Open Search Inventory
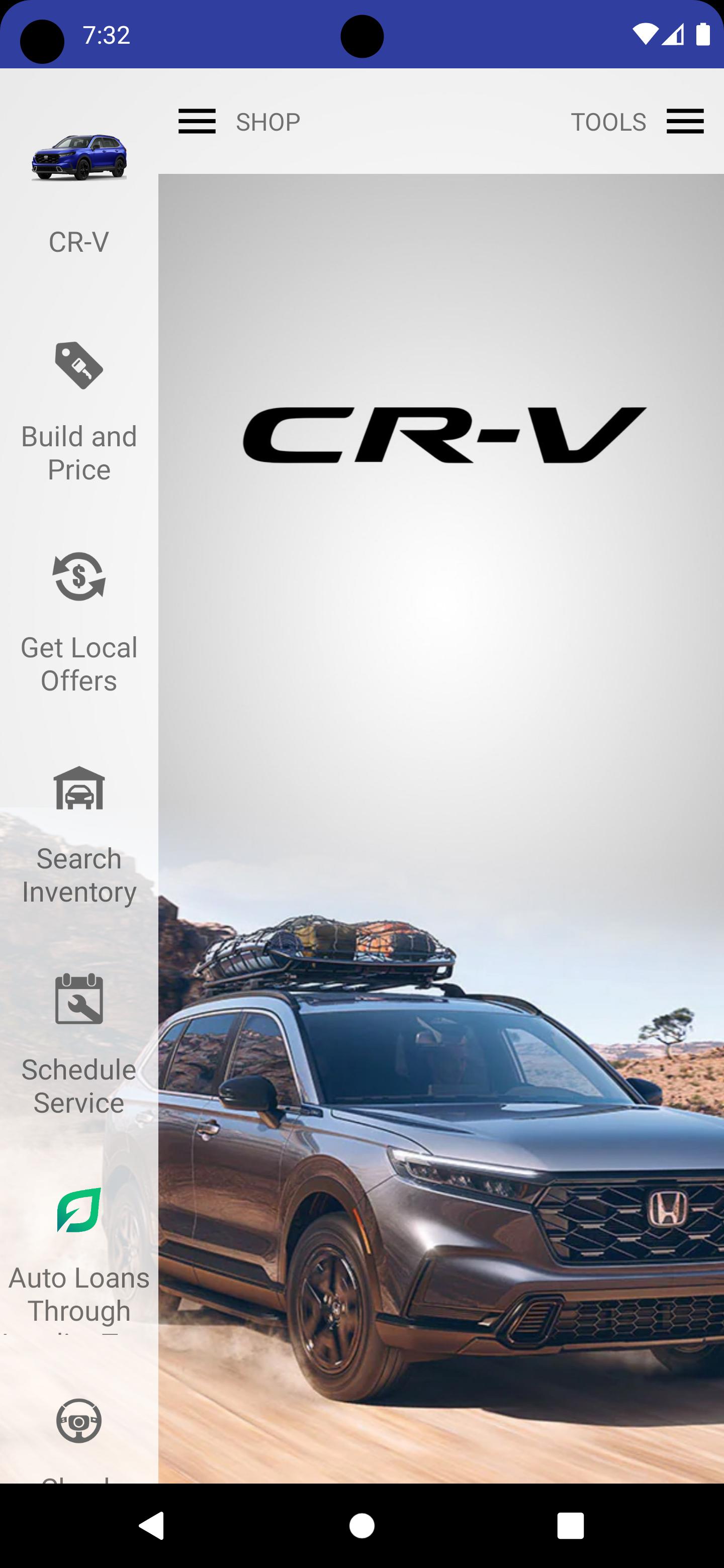The height and width of the screenshot is (1568, 724). pos(79,835)
